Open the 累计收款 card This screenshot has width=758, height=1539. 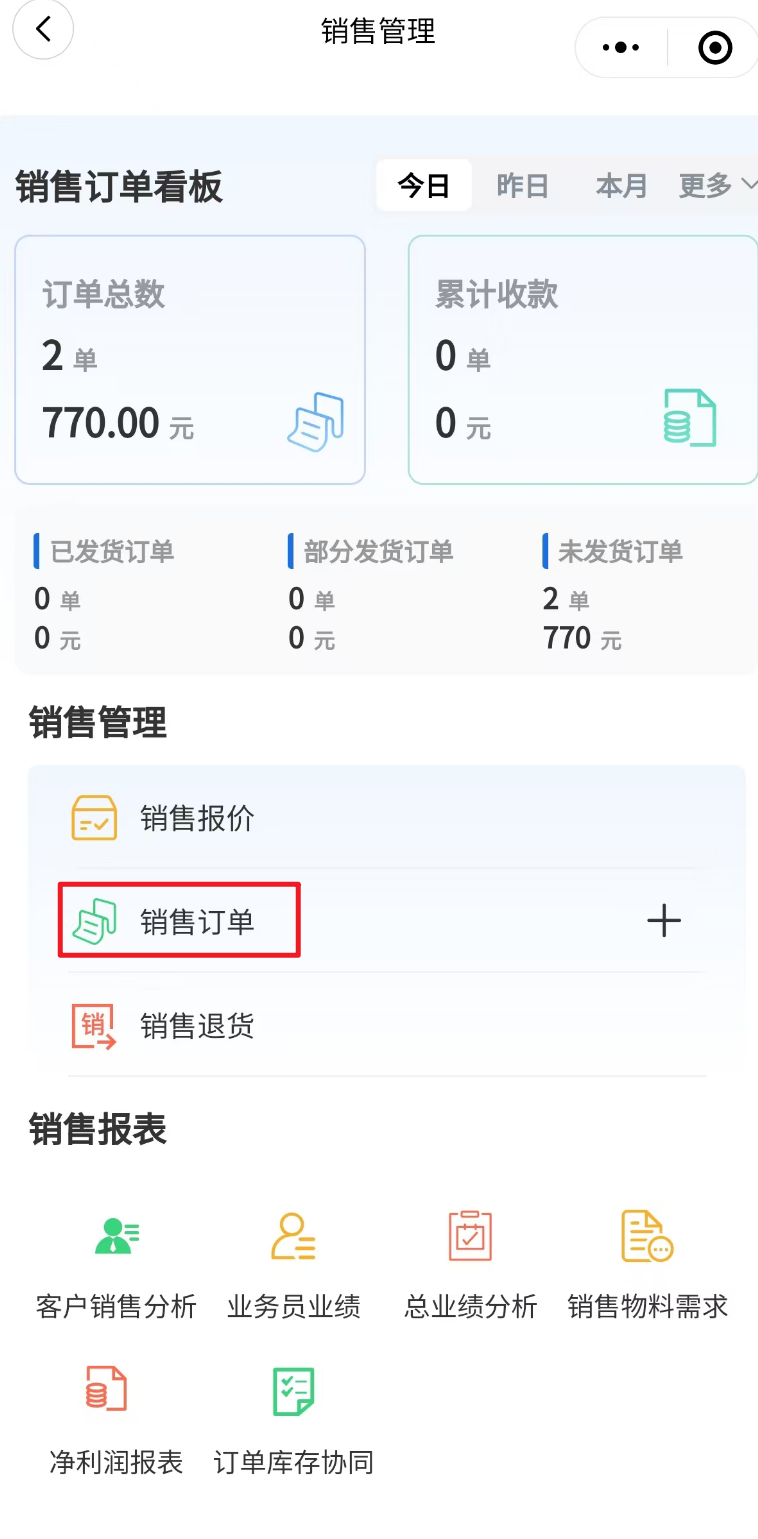pyautogui.click(x=583, y=360)
